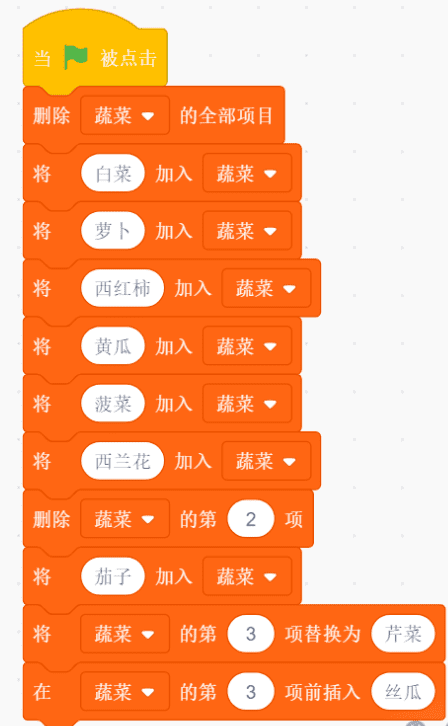Select the 菠菜 input field

113,403
